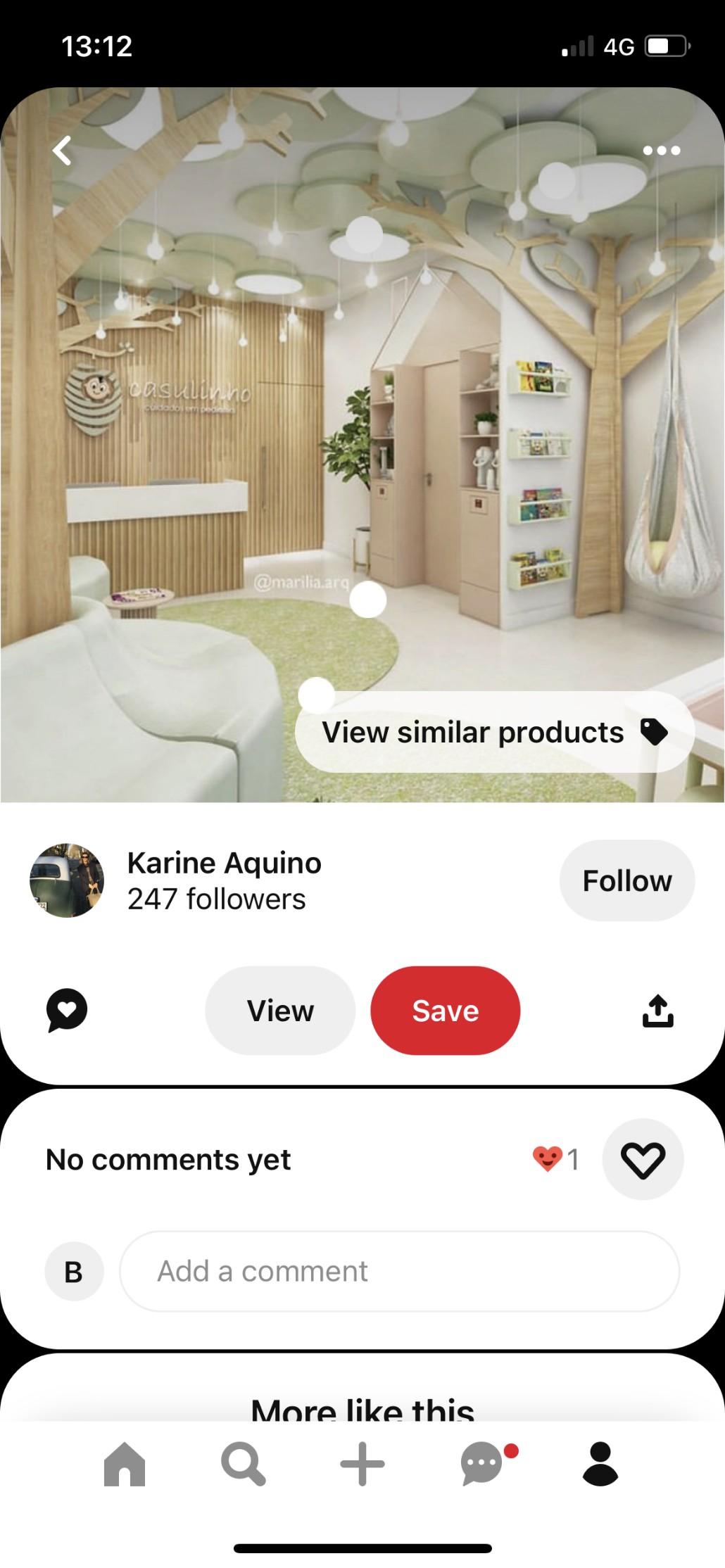Tap View similar products
This screenshot has width=725, height=1568.
click(494, 733)
